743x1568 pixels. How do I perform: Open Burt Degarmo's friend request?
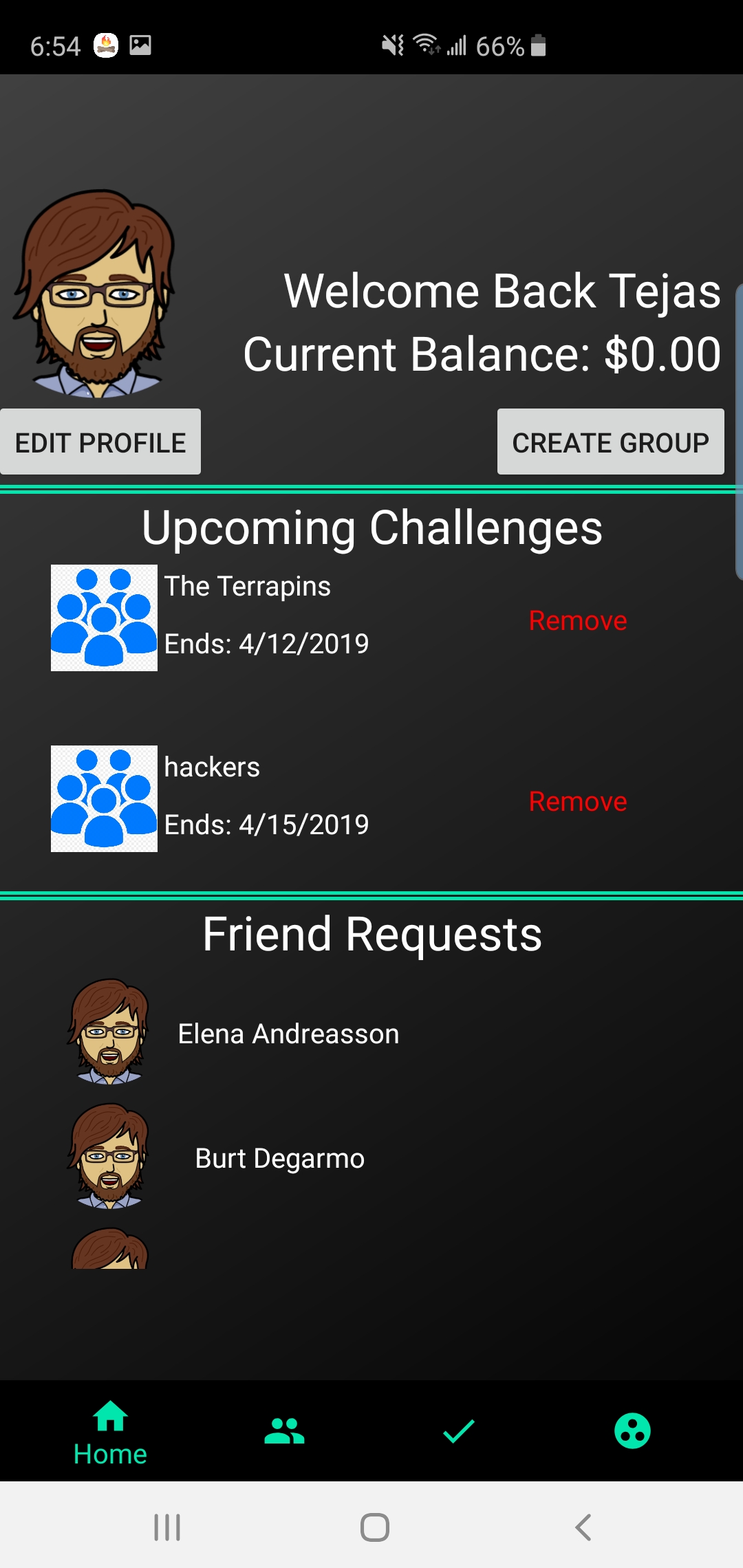point(279,1158)
